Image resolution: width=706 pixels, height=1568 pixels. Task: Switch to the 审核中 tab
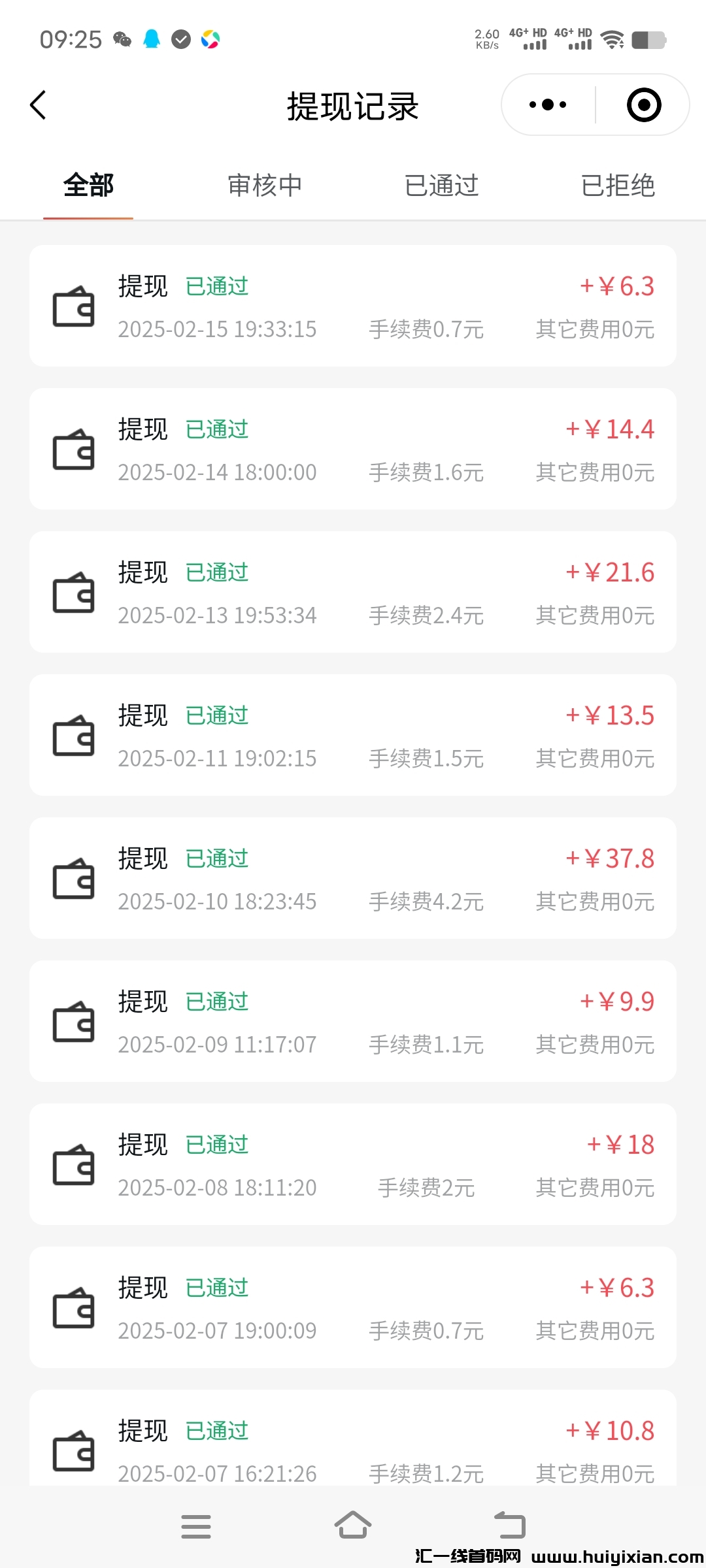click(x=265, y=185)
